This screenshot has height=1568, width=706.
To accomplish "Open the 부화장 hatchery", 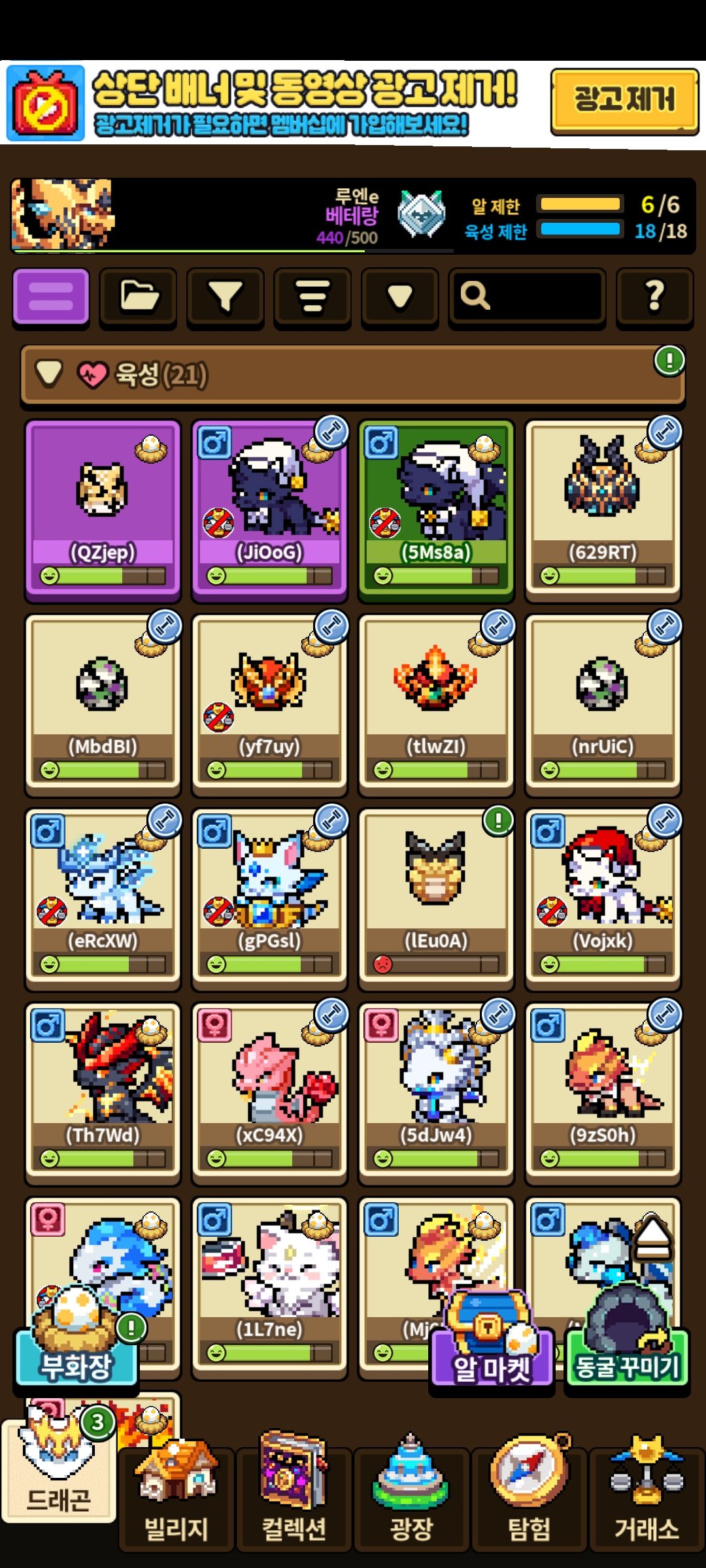I will [x=76, y=1346].
